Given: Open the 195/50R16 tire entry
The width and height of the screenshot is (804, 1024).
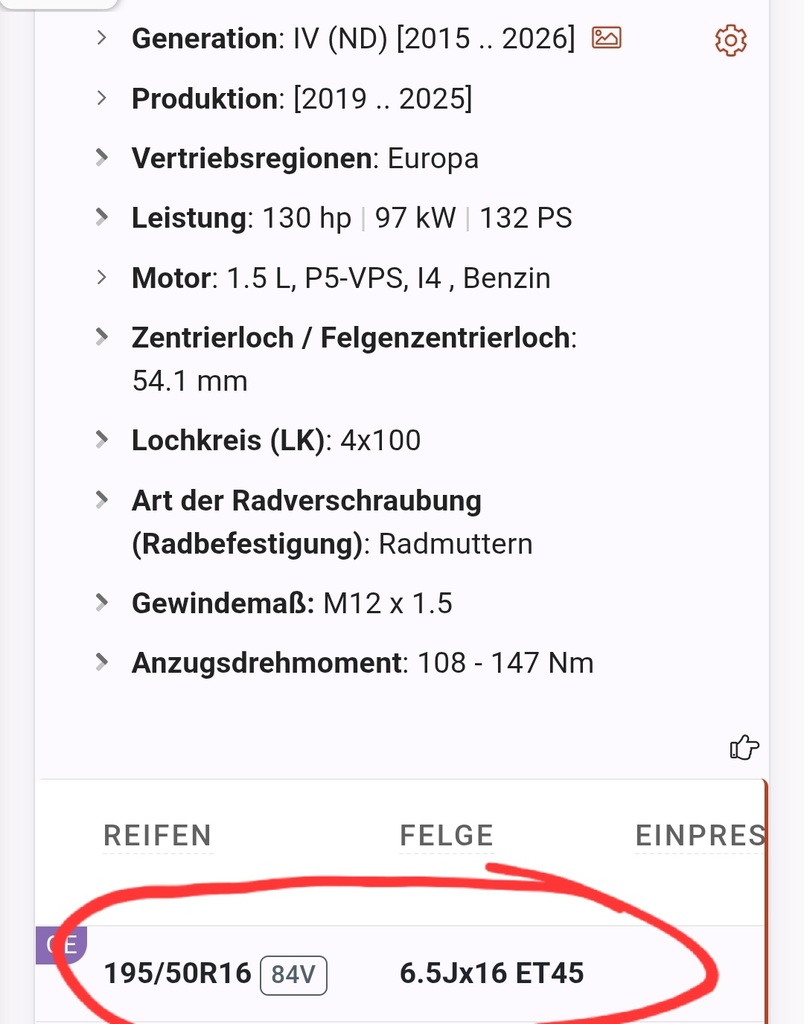Looking at the screenshot, I should click(177, 973).
